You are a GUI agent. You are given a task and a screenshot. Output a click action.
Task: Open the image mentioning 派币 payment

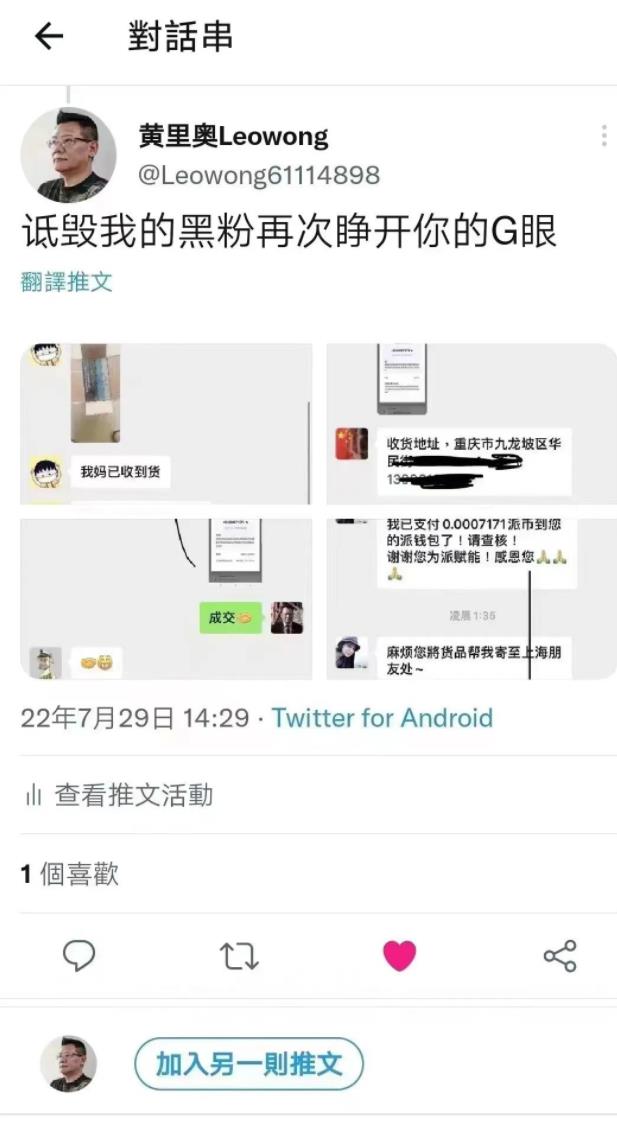click(x=471, y=598)
